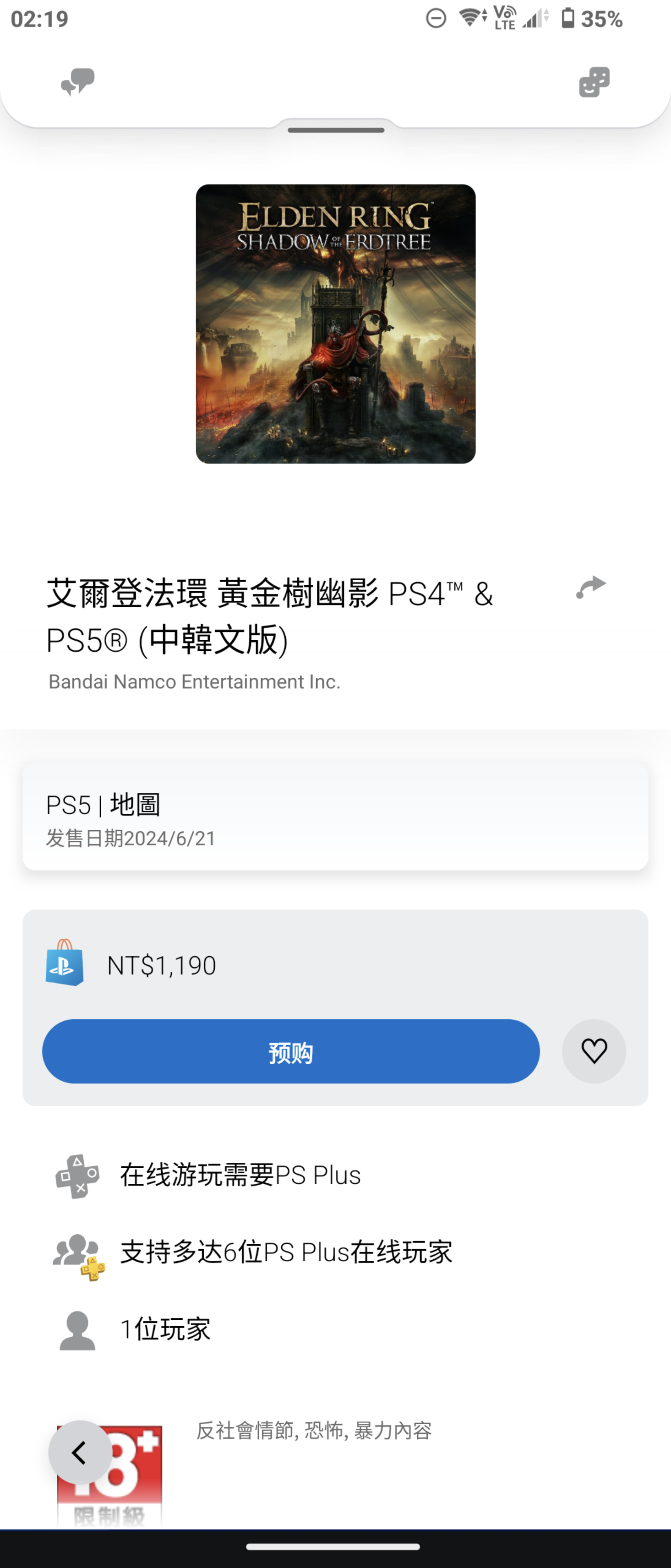Open the PS5 | 地圖 edition card
The image size is (671, 1568).
[335, 819]
